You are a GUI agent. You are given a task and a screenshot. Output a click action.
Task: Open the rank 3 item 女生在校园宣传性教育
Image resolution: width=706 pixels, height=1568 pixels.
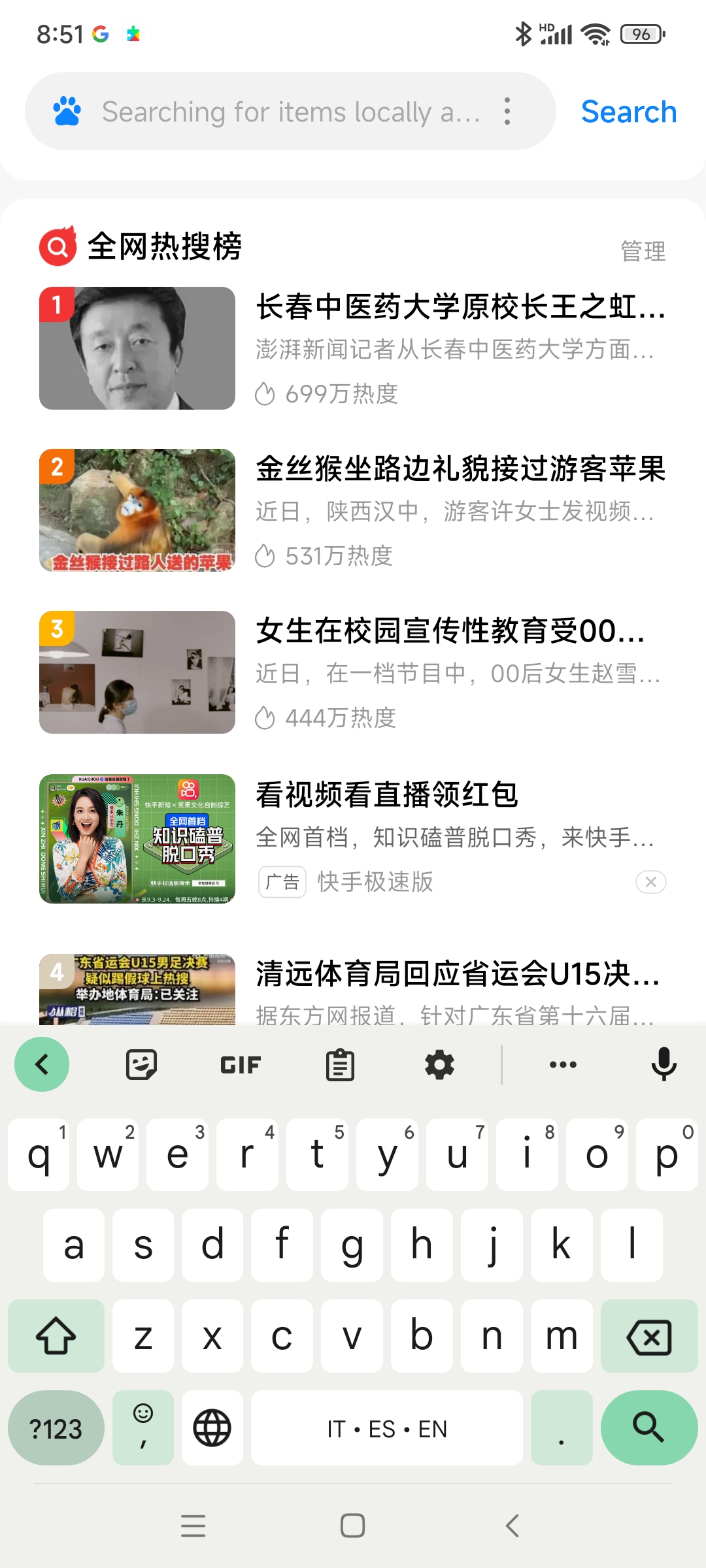click(353, 672)
